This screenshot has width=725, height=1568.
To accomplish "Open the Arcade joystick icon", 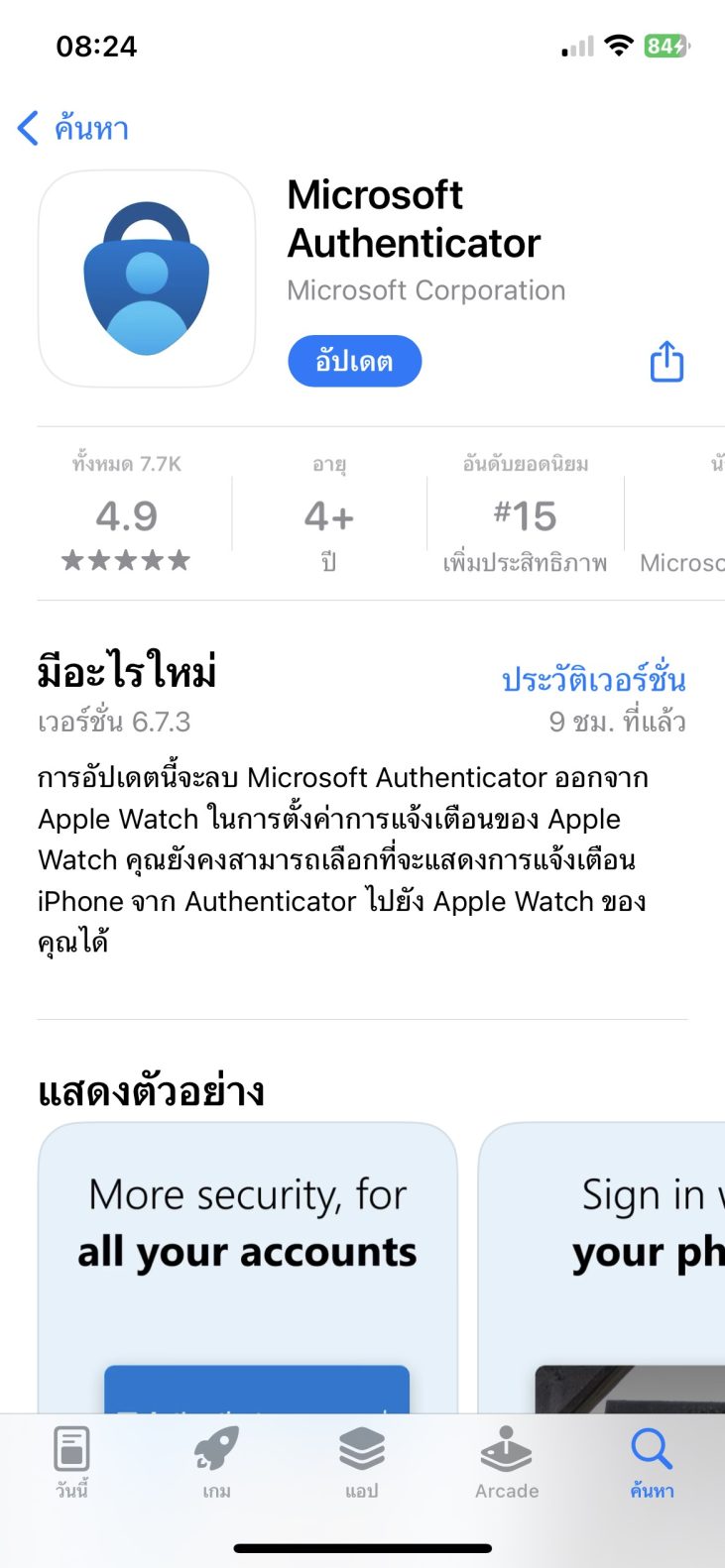I will point(506,1458).
